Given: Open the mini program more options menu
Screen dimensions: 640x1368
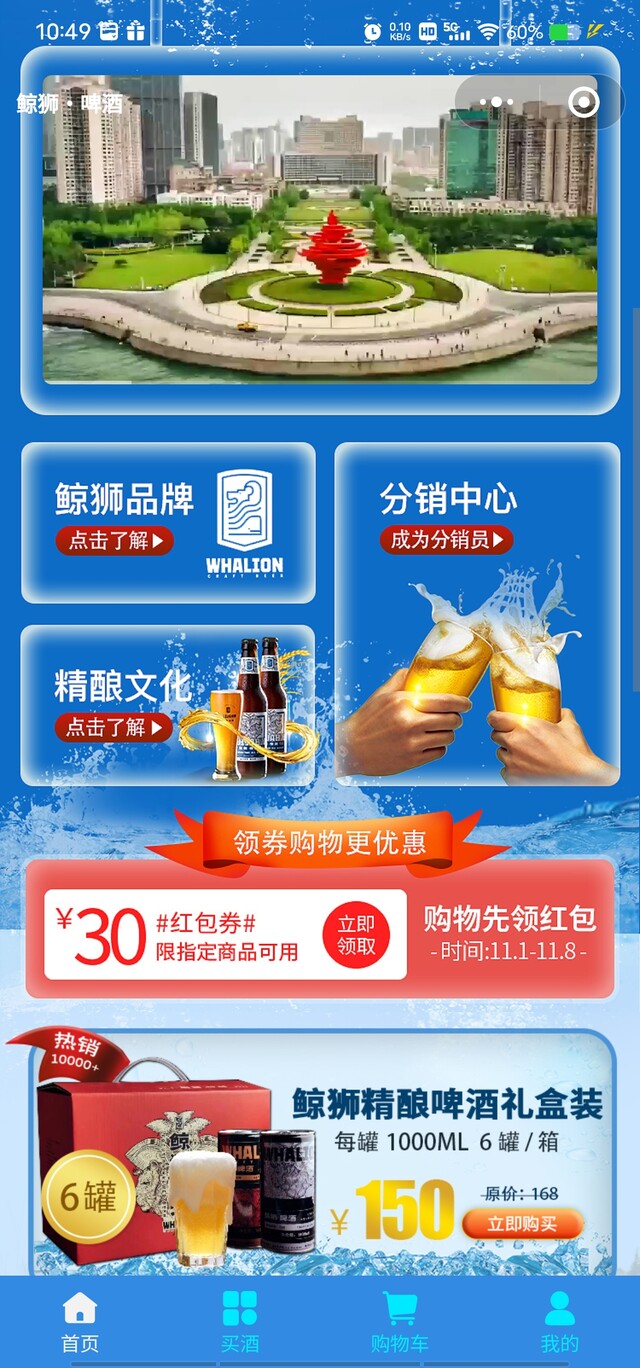Looking at the screenshot, I should click(x=496, y=102).
